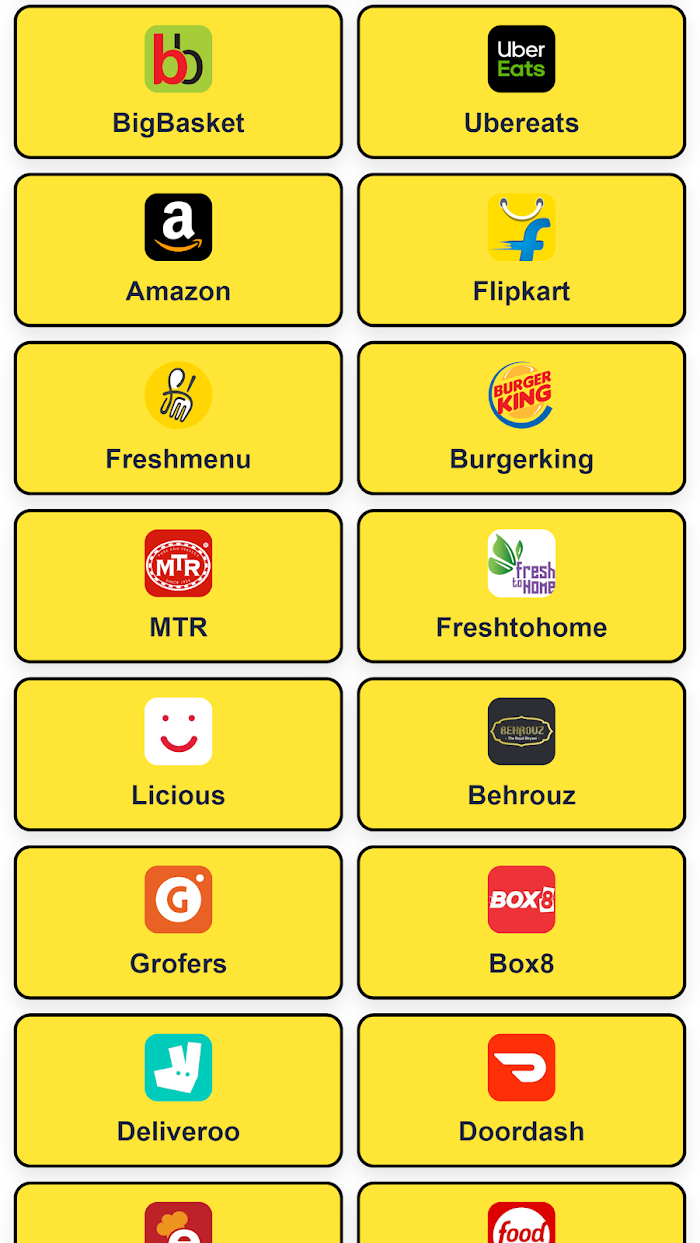
Task: Open the Freshtohome card
Action: pos(521,586)
